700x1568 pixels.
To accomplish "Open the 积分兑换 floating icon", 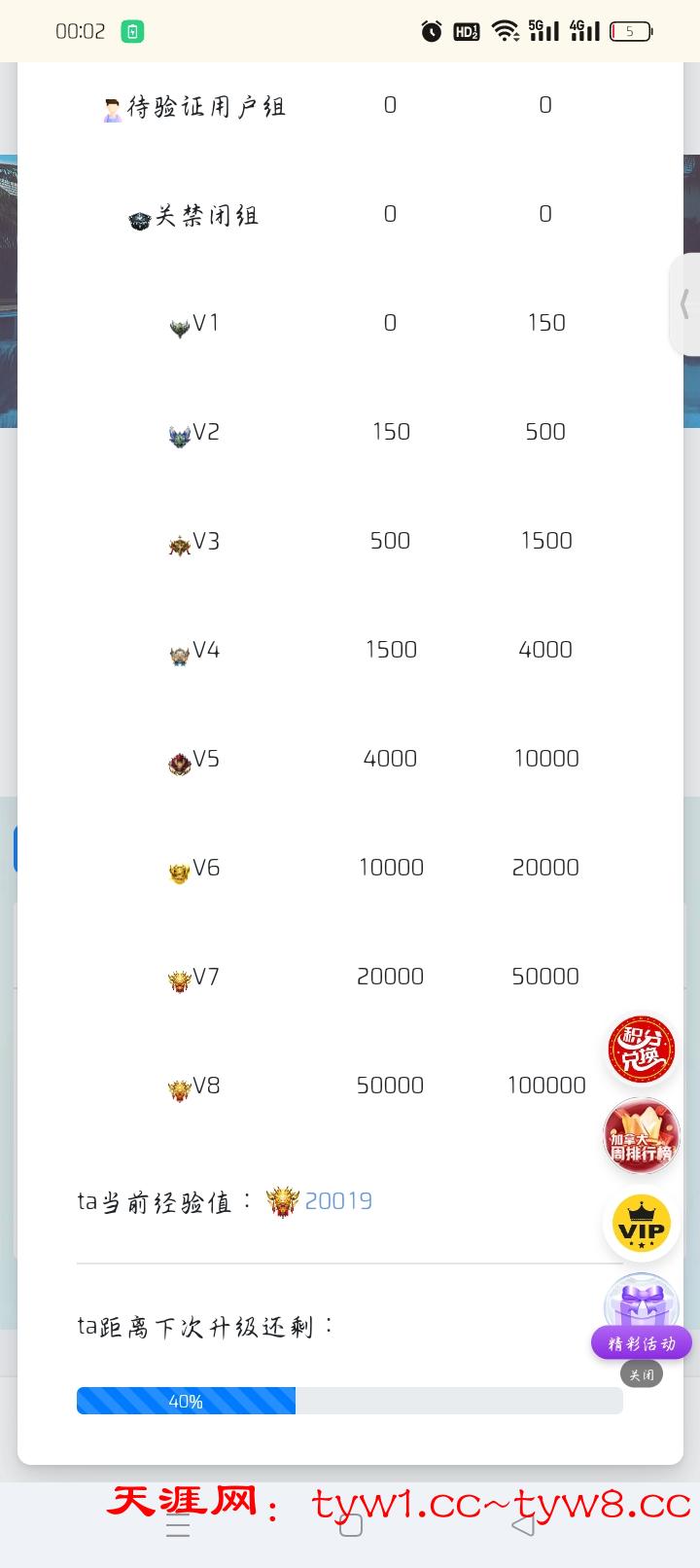I will (642, 1051).
